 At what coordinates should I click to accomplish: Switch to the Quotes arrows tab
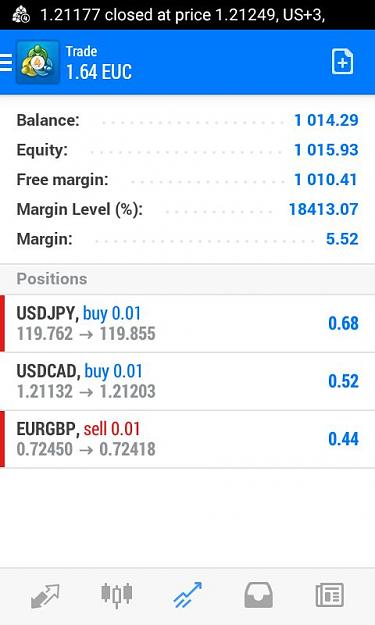pyautogui.click(x=45, y=596)
